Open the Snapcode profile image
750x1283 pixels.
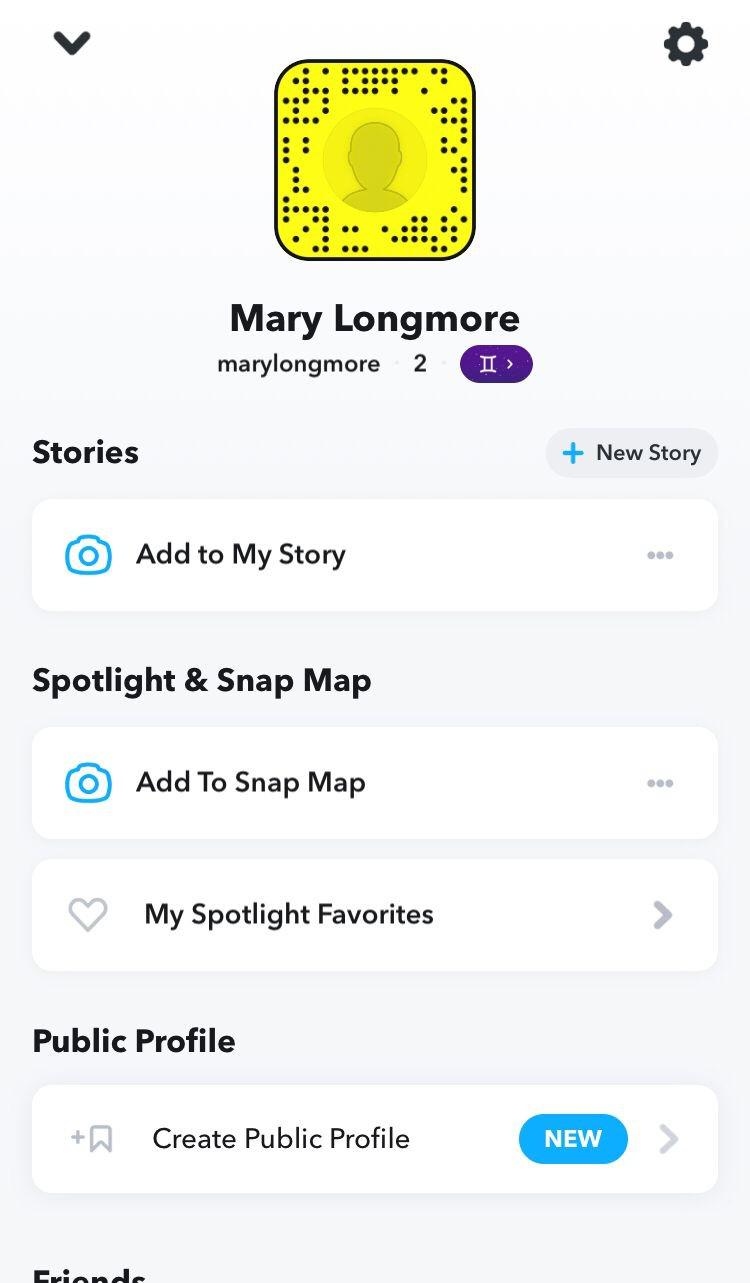[375, 160]
